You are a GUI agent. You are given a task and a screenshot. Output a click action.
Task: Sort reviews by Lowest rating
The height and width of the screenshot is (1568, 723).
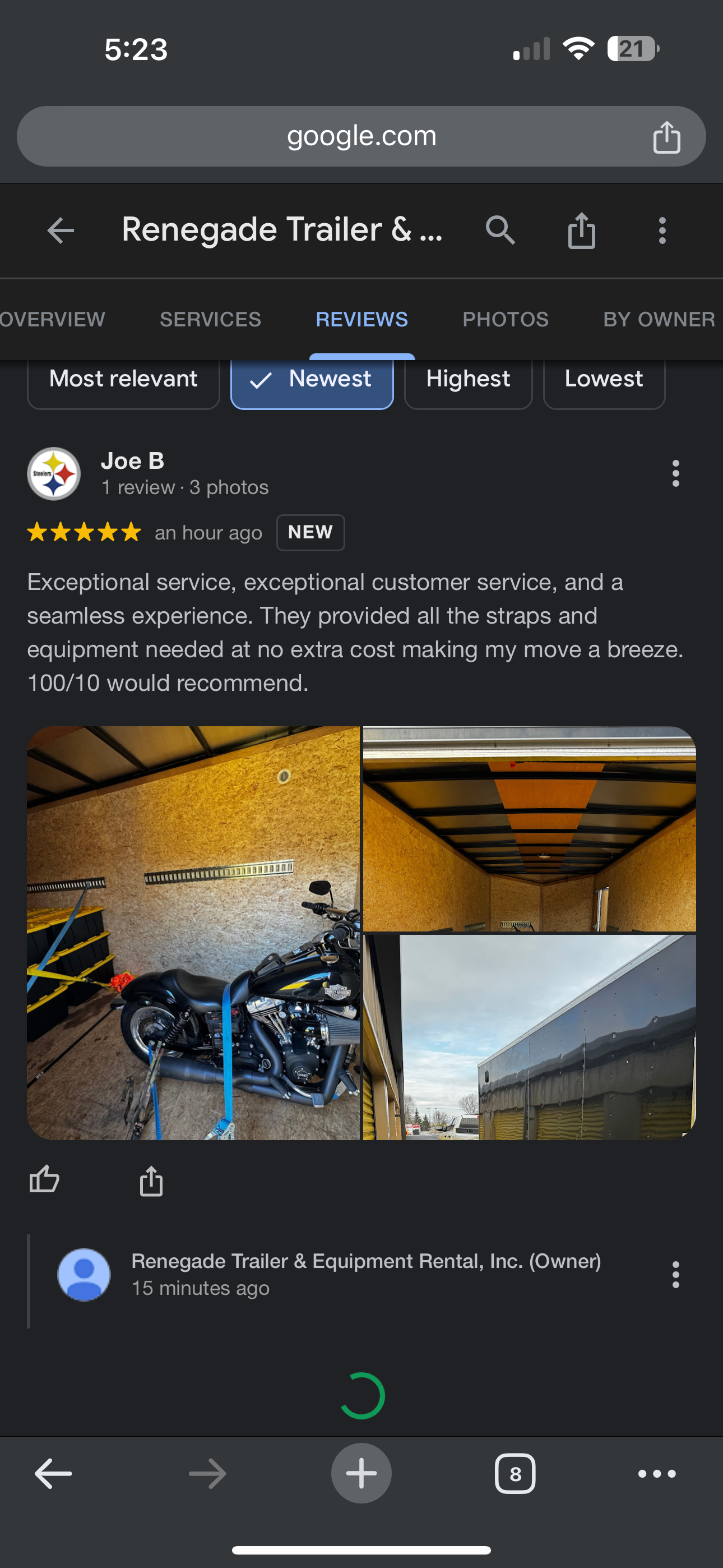[x=603, y=380]
